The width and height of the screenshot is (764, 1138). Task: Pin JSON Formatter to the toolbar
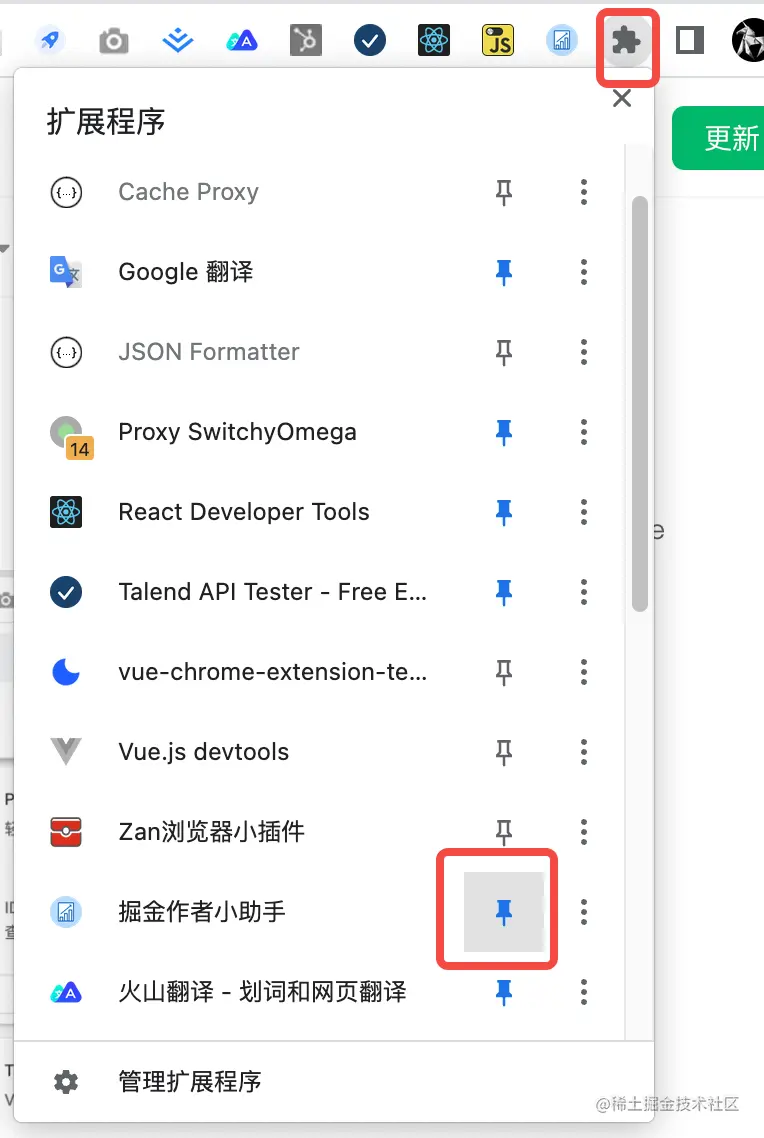coord(504,352)
